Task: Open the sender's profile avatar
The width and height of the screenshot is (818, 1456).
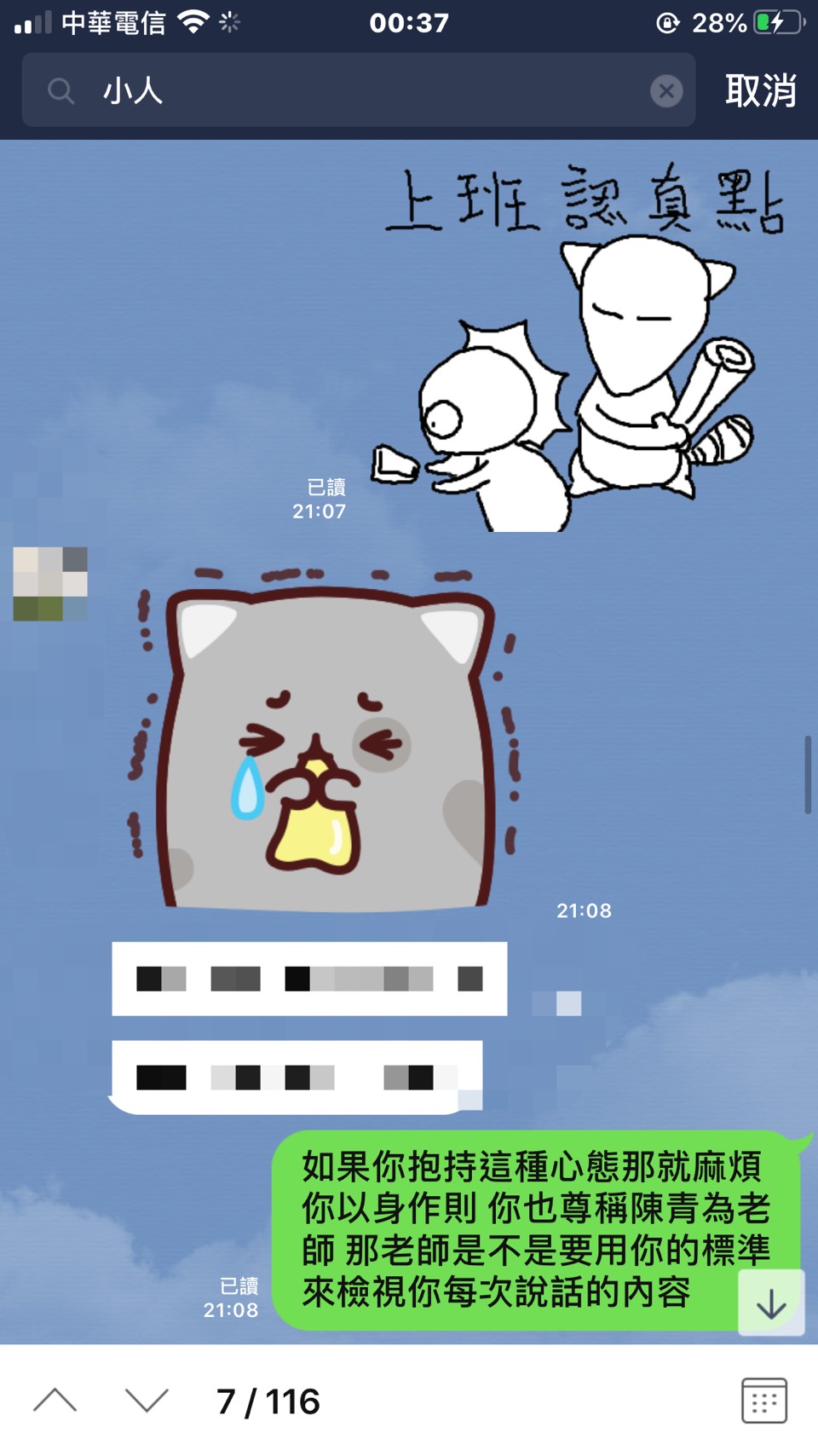Action: 50,584
